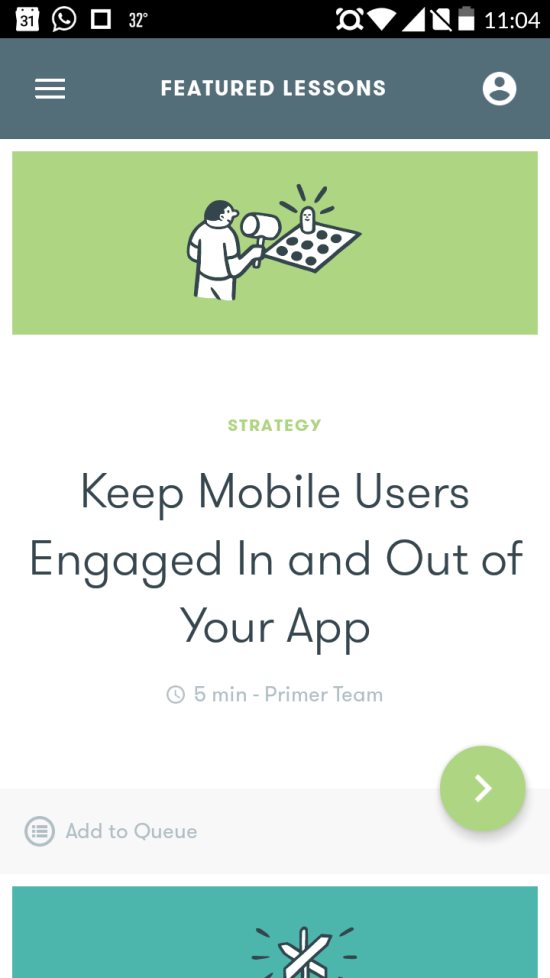This screenshot has width=550, height=978.
Task: Open the teal lesson card below
Action: point(275,932)
